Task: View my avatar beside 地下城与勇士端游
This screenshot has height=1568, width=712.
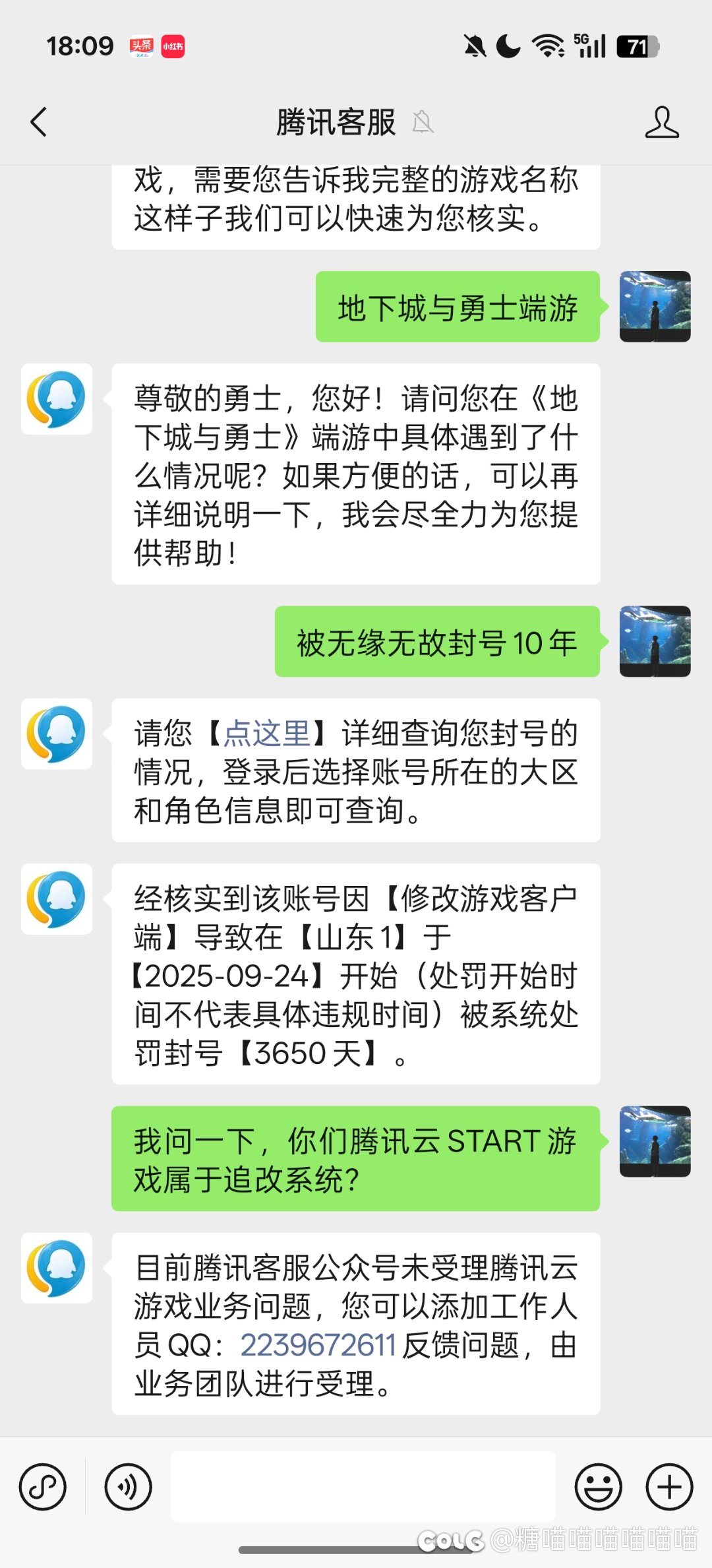Action: (x=655, y=307)
